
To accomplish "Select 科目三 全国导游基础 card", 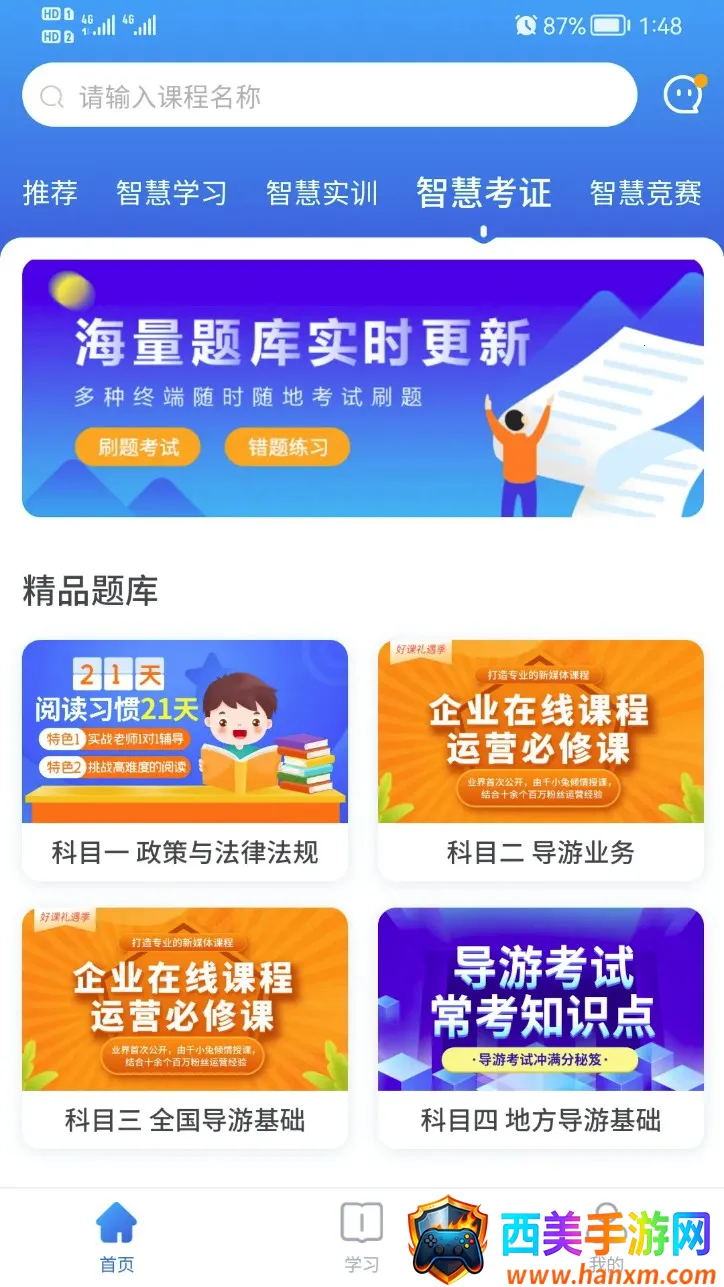I will click(x=185, y=1027).
